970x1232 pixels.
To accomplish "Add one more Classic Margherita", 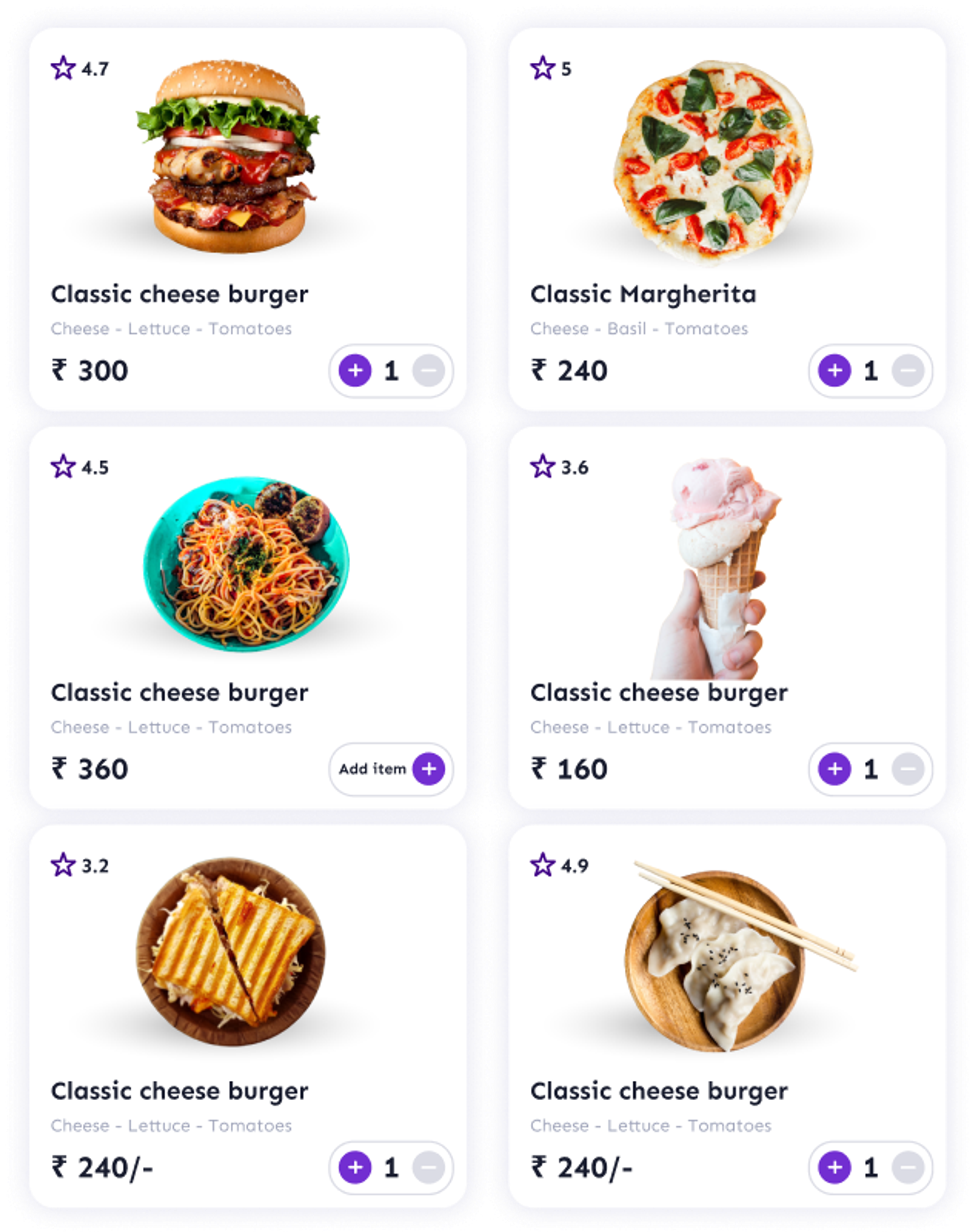I will 834,370.
